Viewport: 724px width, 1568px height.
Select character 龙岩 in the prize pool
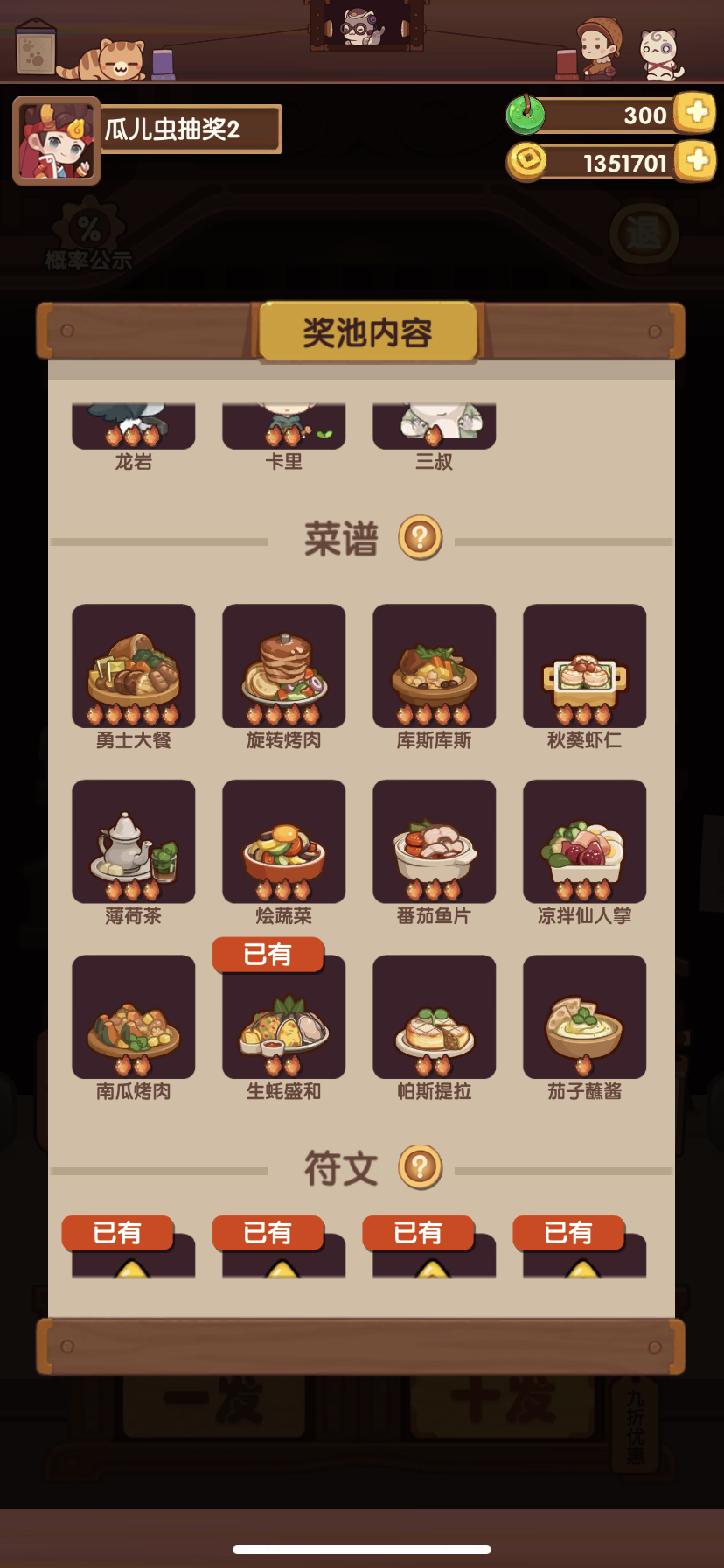(x=133, y=426)
